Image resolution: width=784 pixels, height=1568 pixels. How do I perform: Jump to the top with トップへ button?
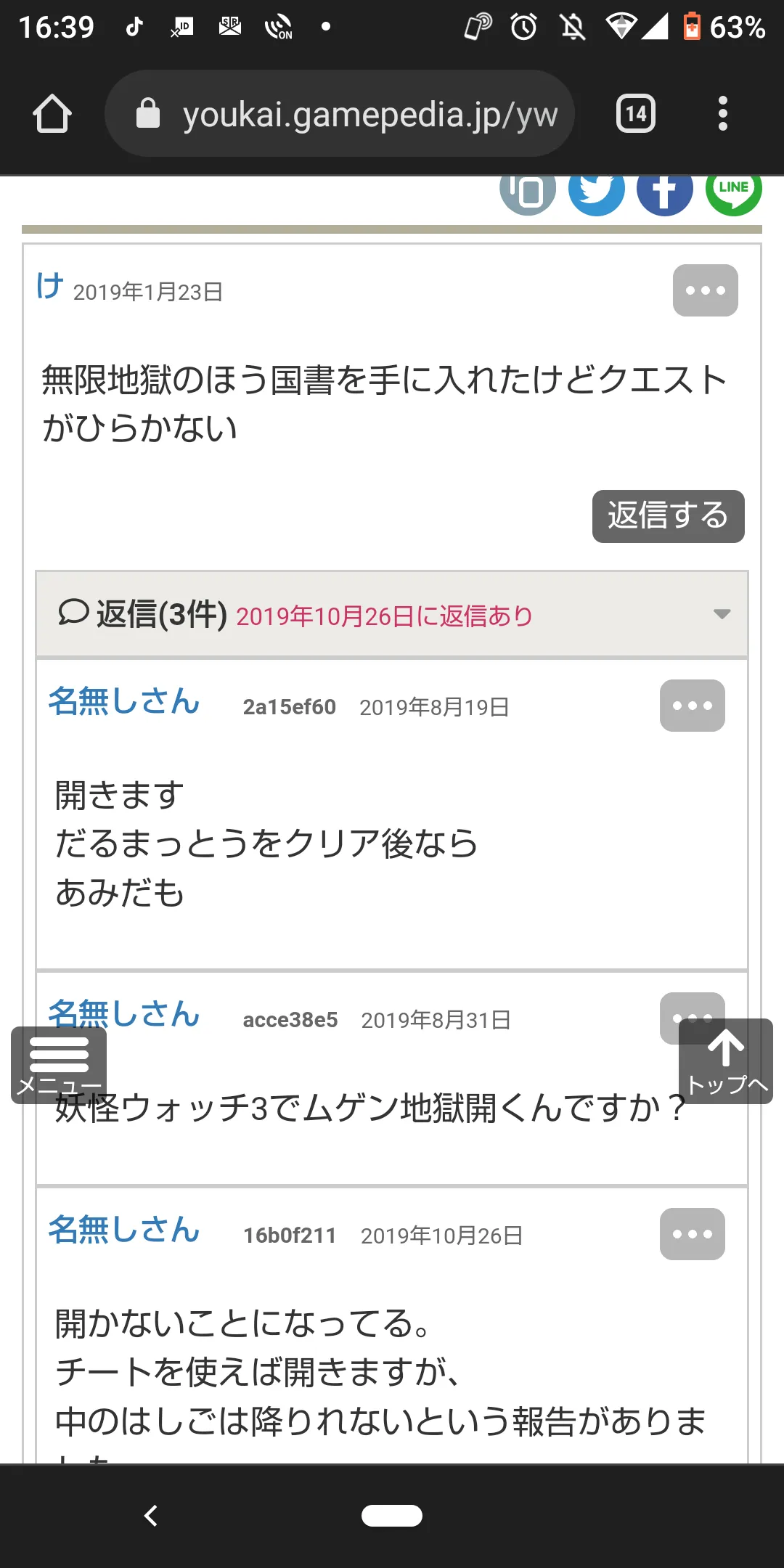[x=726, y=1061]
